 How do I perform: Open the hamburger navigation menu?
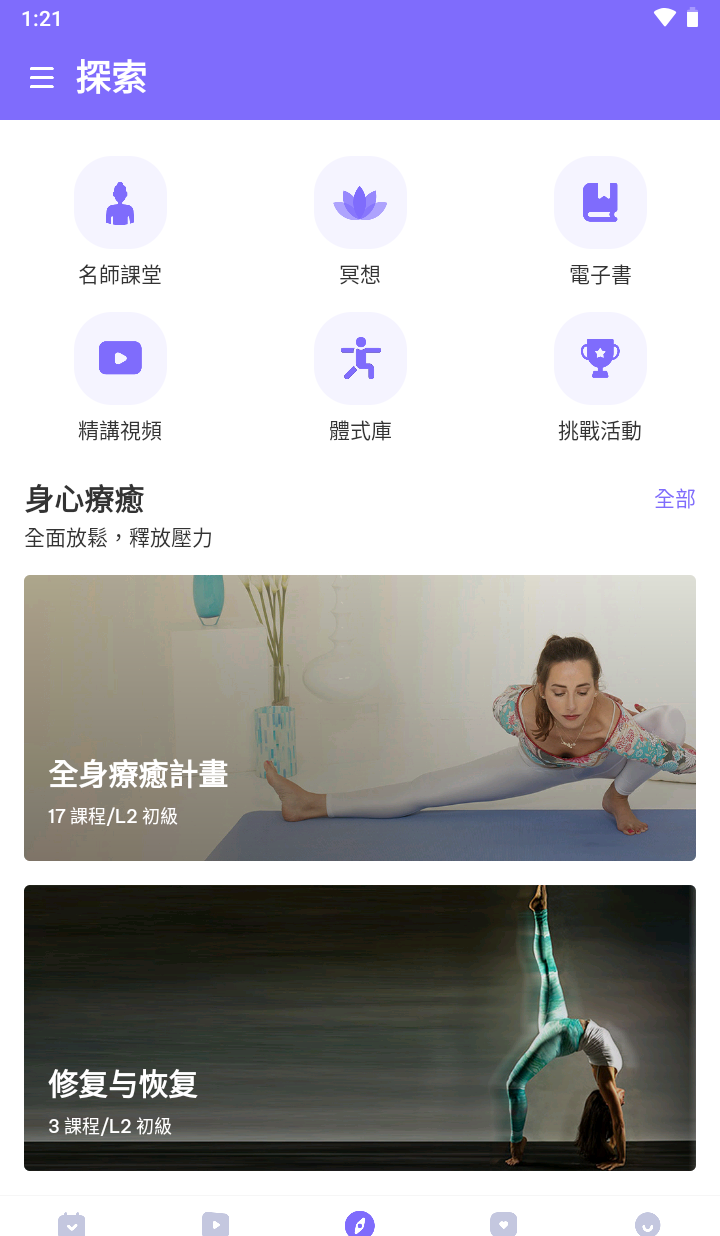pos(41,78)
